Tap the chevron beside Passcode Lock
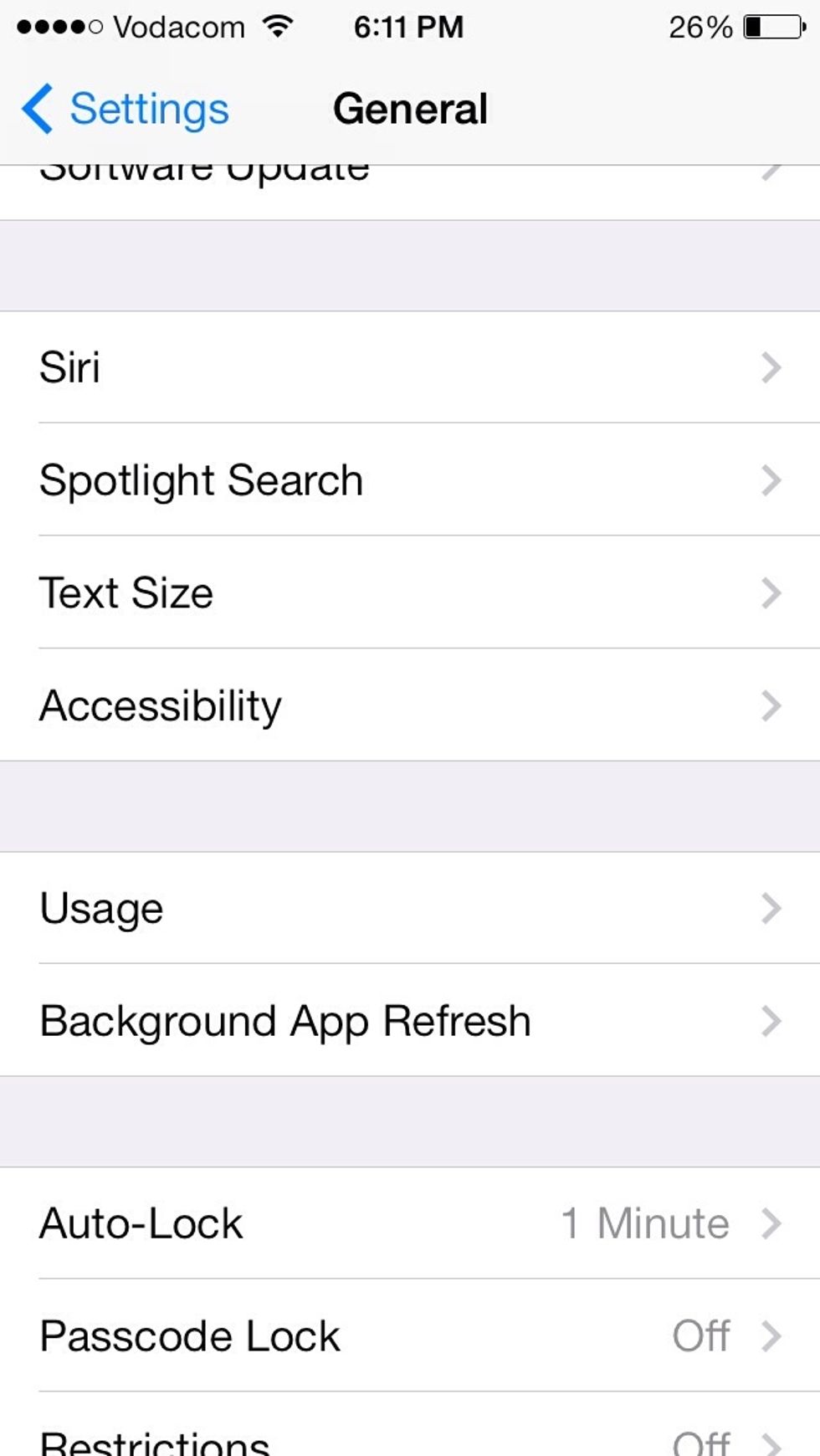The width and height of the screenshot is (820, 1456). [771, 1336]
